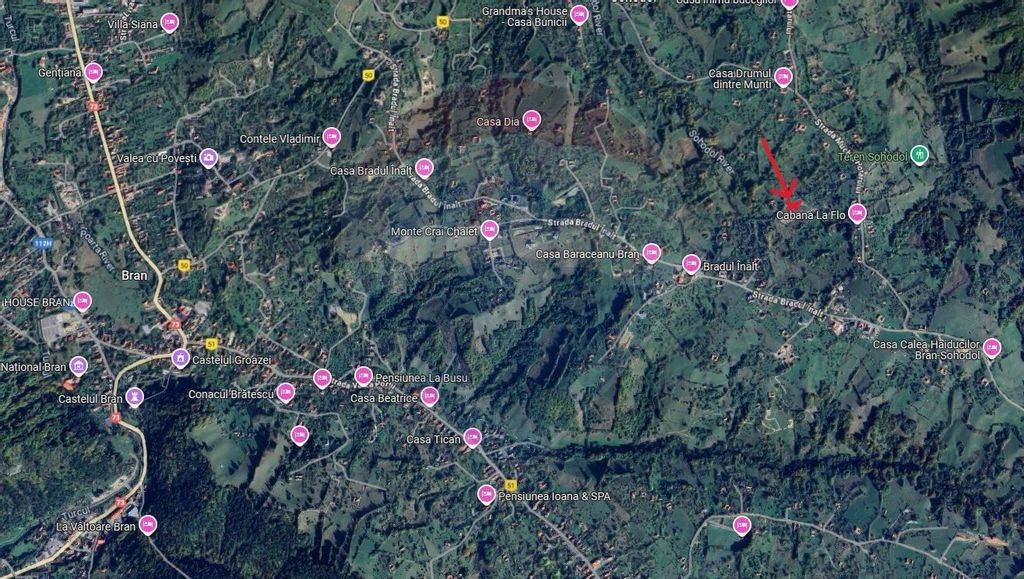This screenshot has height=579, width=1024.
Task: Open the Casa Tican lodging pin
Action: tap(472, 437)
